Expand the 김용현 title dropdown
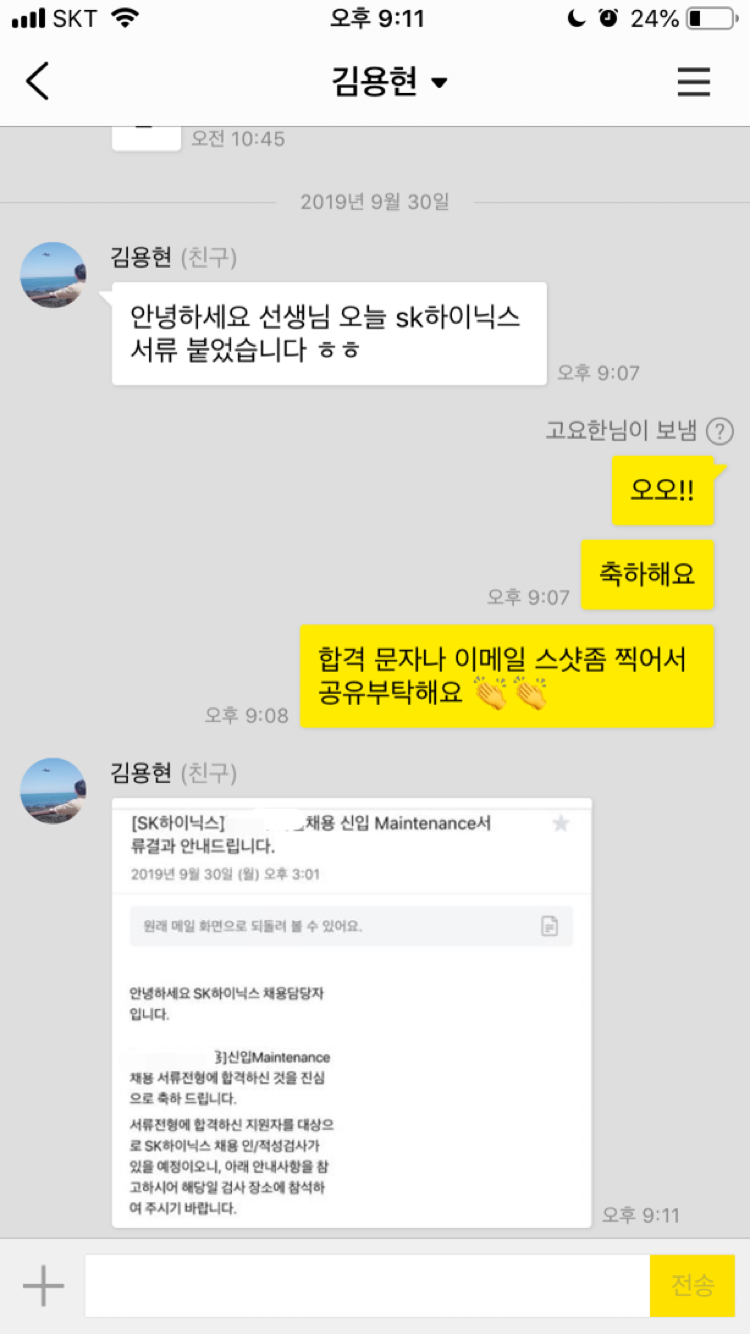 390,82
